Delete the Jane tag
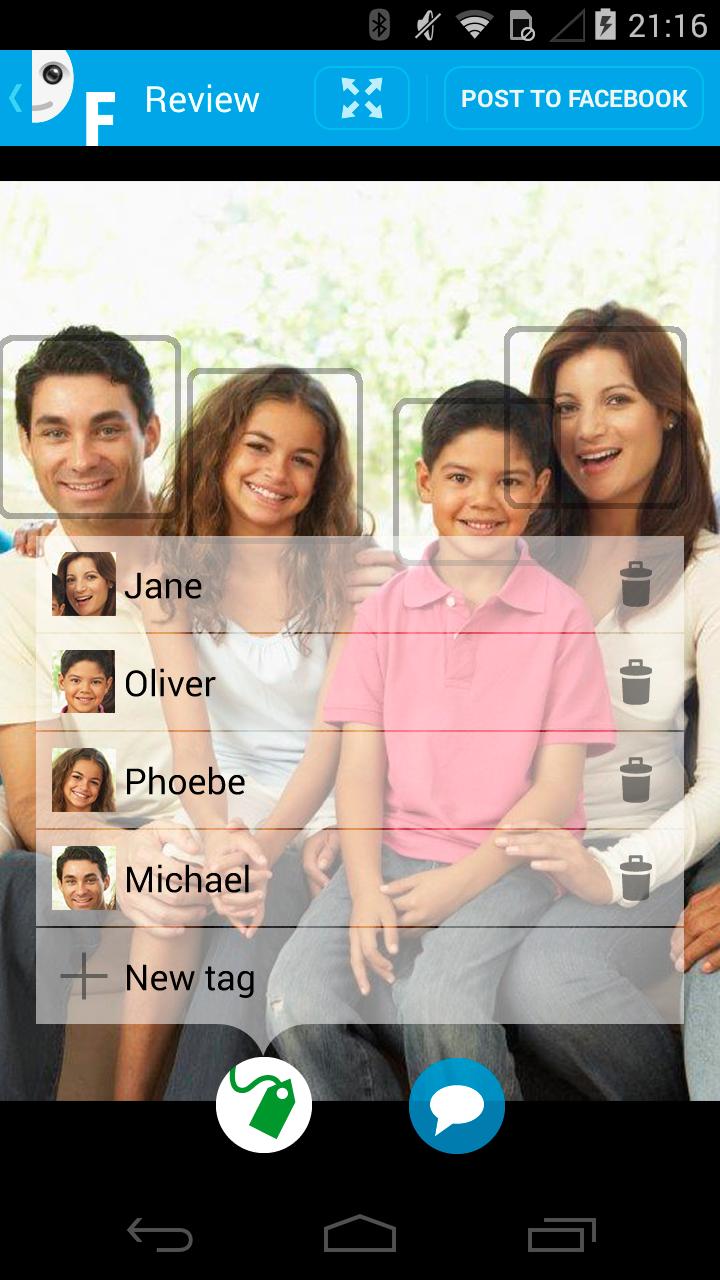The image size is (720, 1280). pyautogui.click(x=635, y=585)
